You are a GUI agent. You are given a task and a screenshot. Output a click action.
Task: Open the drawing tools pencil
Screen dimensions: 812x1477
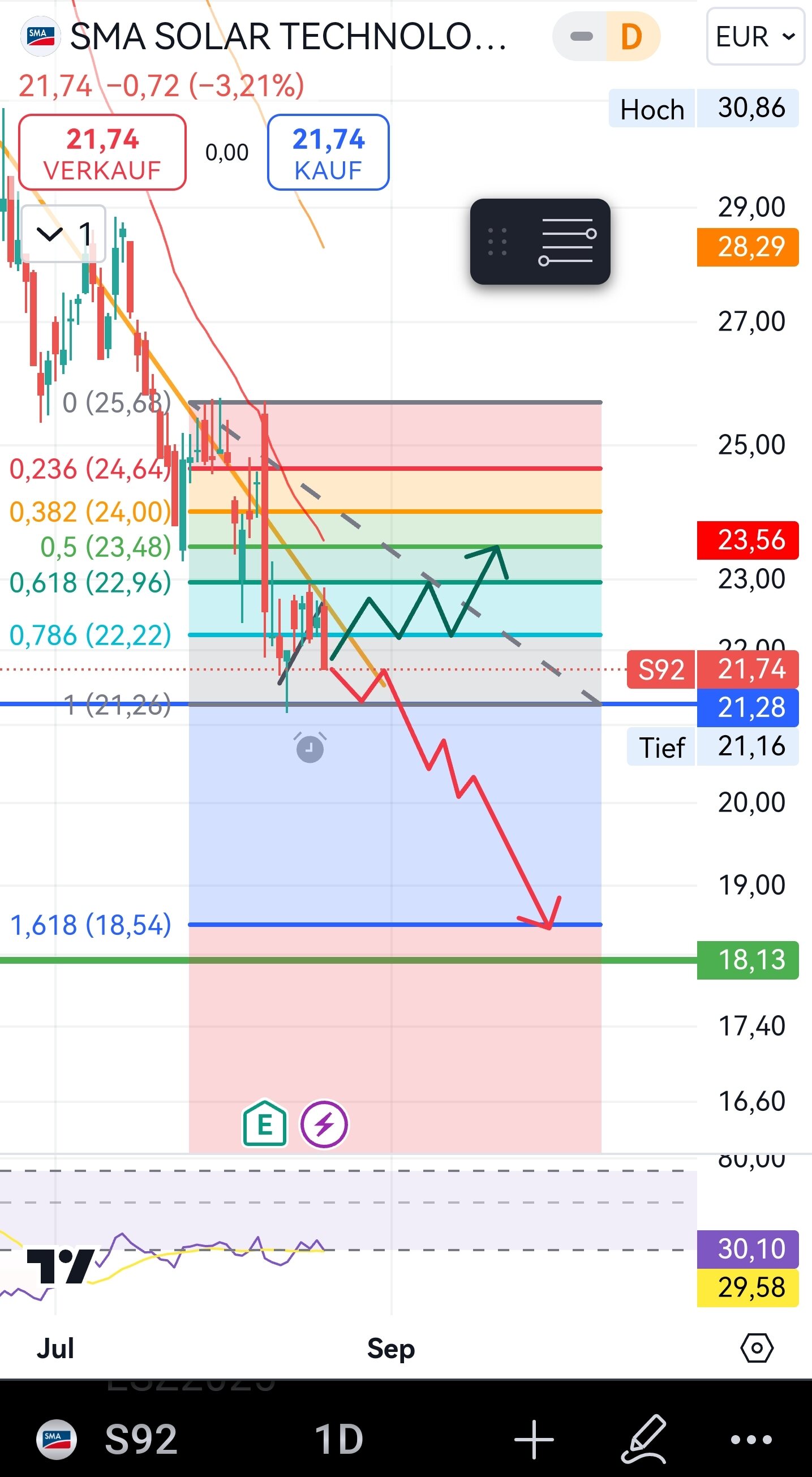pyautogui.click(x=644, y=1439)
